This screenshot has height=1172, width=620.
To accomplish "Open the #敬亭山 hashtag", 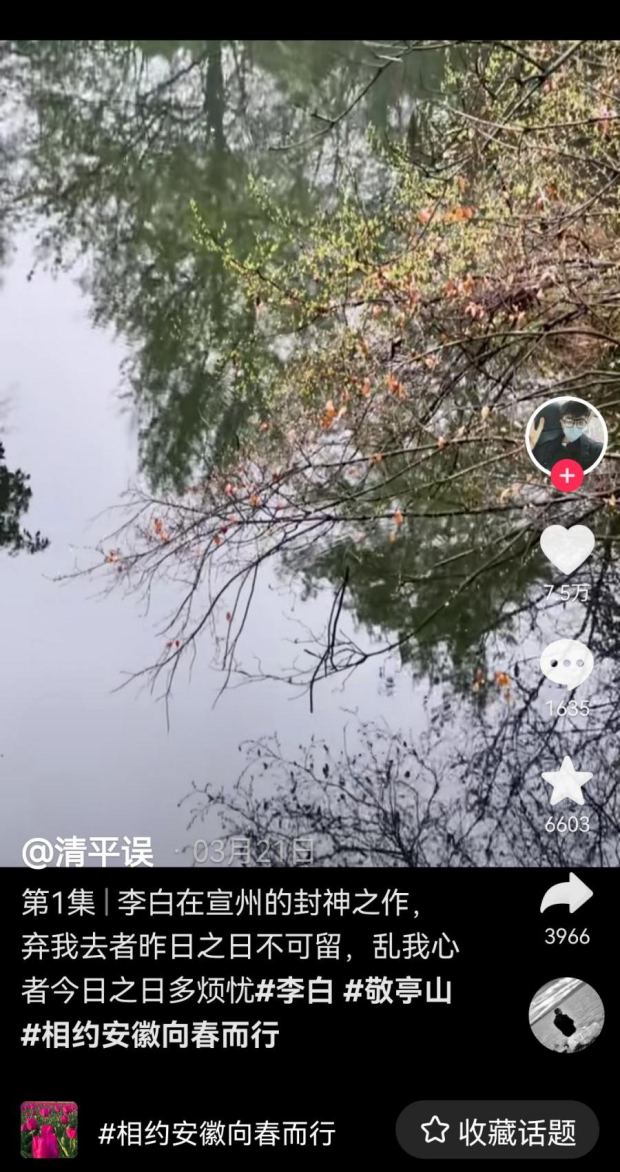I will 398,991.
